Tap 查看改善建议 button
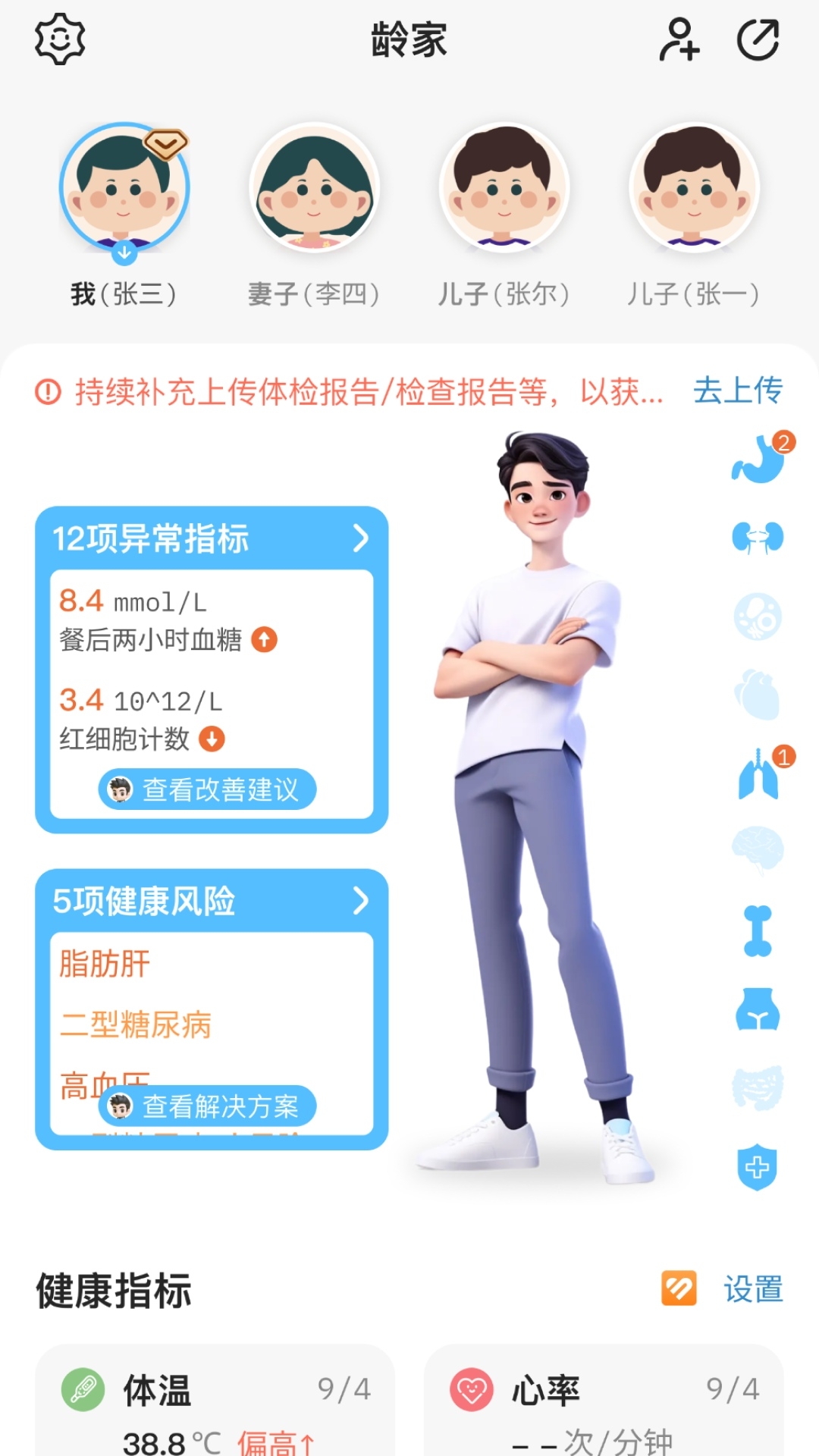Image resolution: width=819 pixels, height=1456 pixels. [x=207, y=789]
